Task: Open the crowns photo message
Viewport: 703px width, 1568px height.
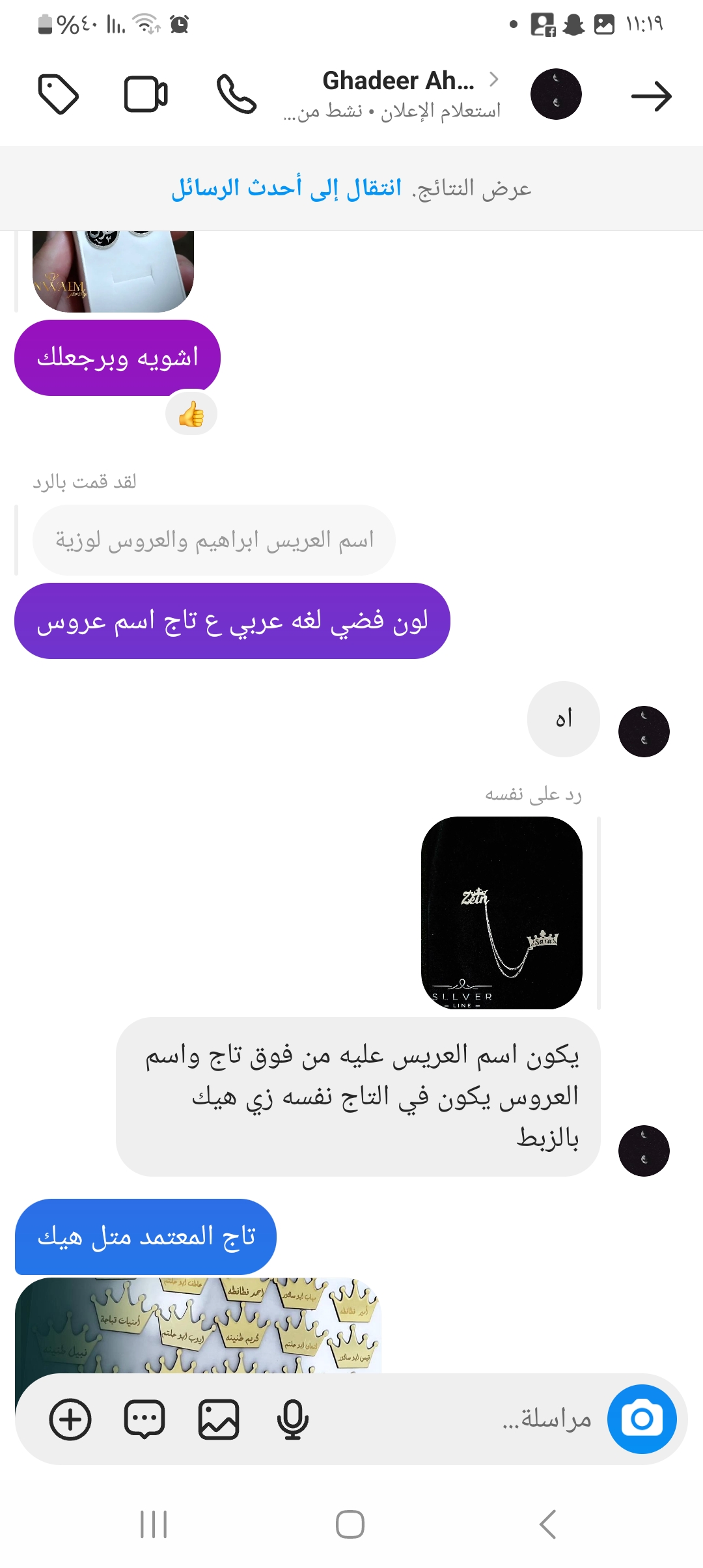Action: [198, 1324]
